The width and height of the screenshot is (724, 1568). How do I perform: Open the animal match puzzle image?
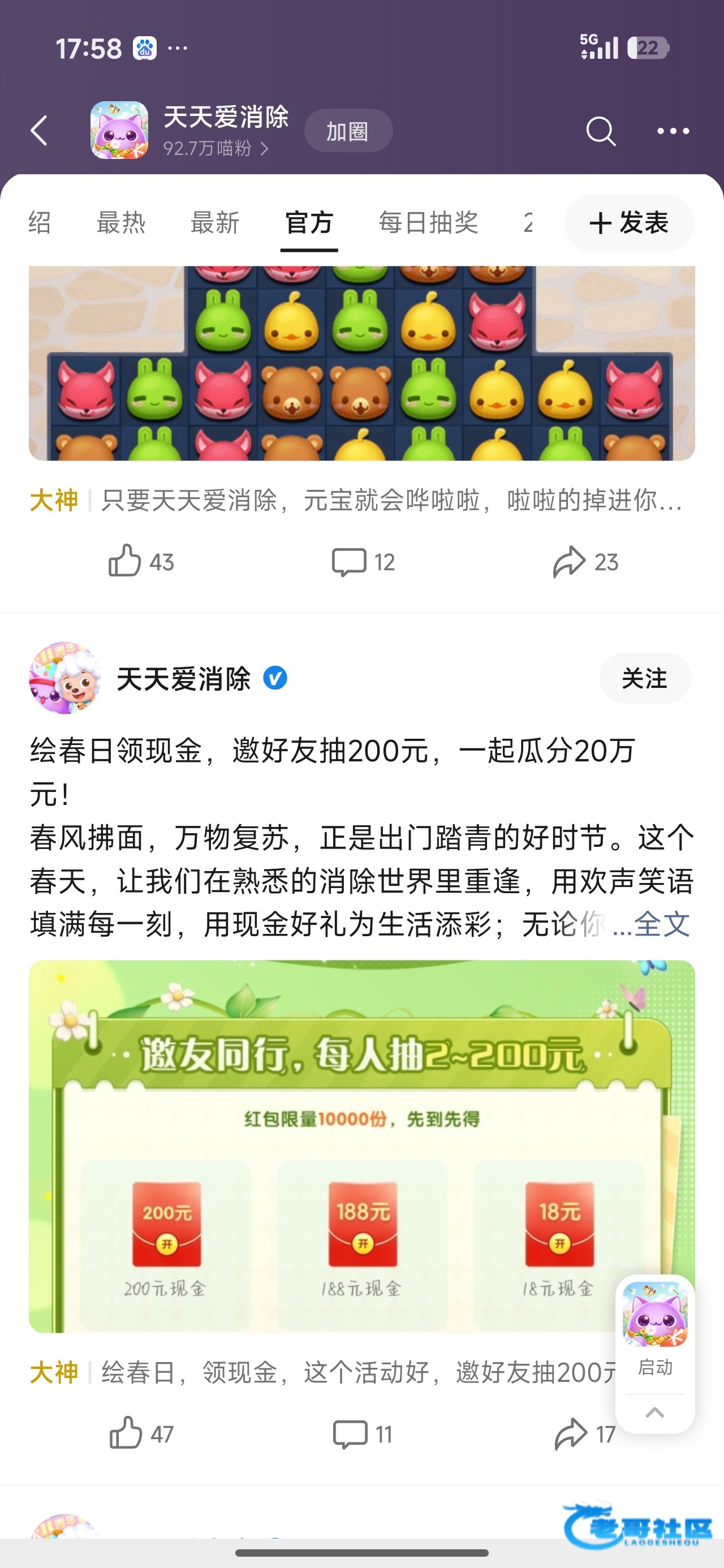pyautogui.click(x=361, y=363)
